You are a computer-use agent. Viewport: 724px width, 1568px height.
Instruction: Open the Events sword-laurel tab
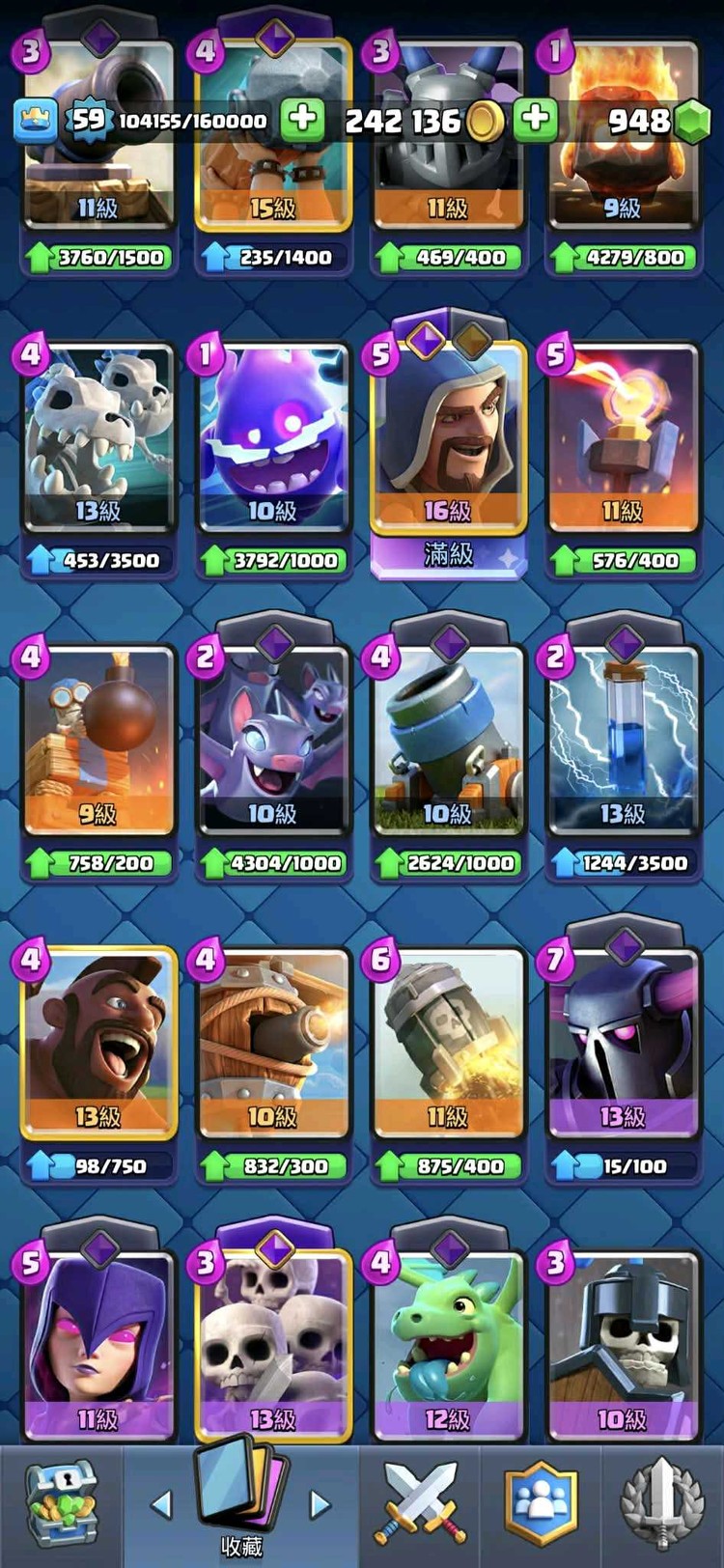point(662,1503)
